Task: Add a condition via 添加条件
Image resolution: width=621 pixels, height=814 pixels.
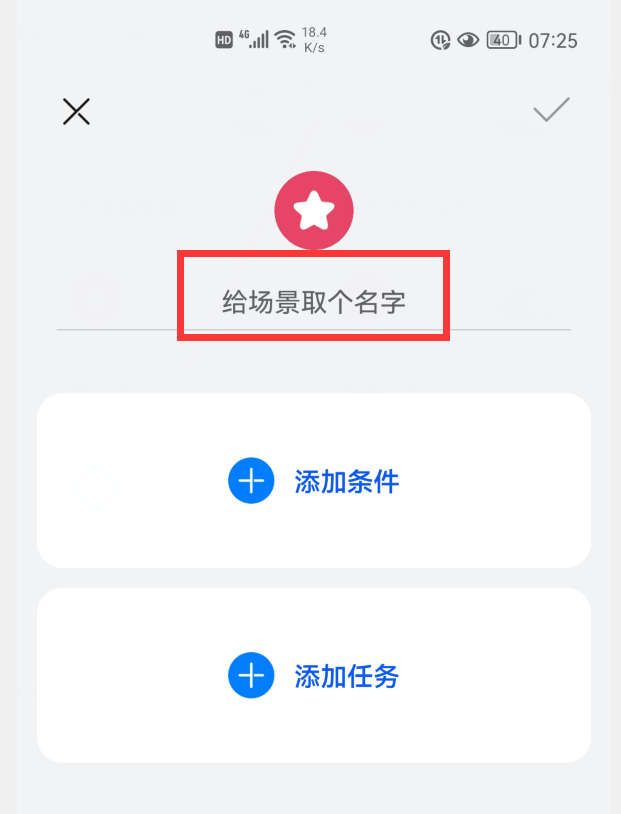Action: [313, 481]
